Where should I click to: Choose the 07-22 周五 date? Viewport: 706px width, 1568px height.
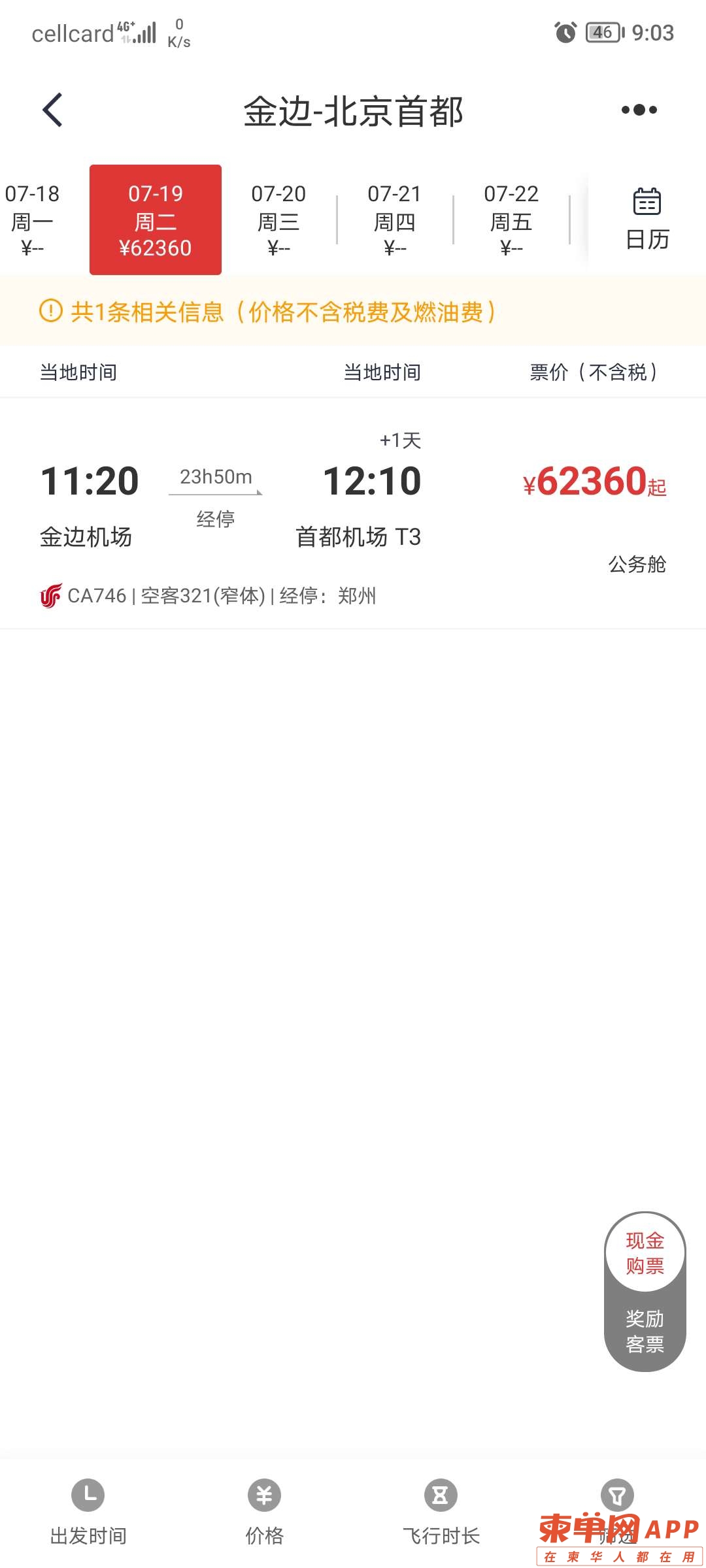click(511, 220)
